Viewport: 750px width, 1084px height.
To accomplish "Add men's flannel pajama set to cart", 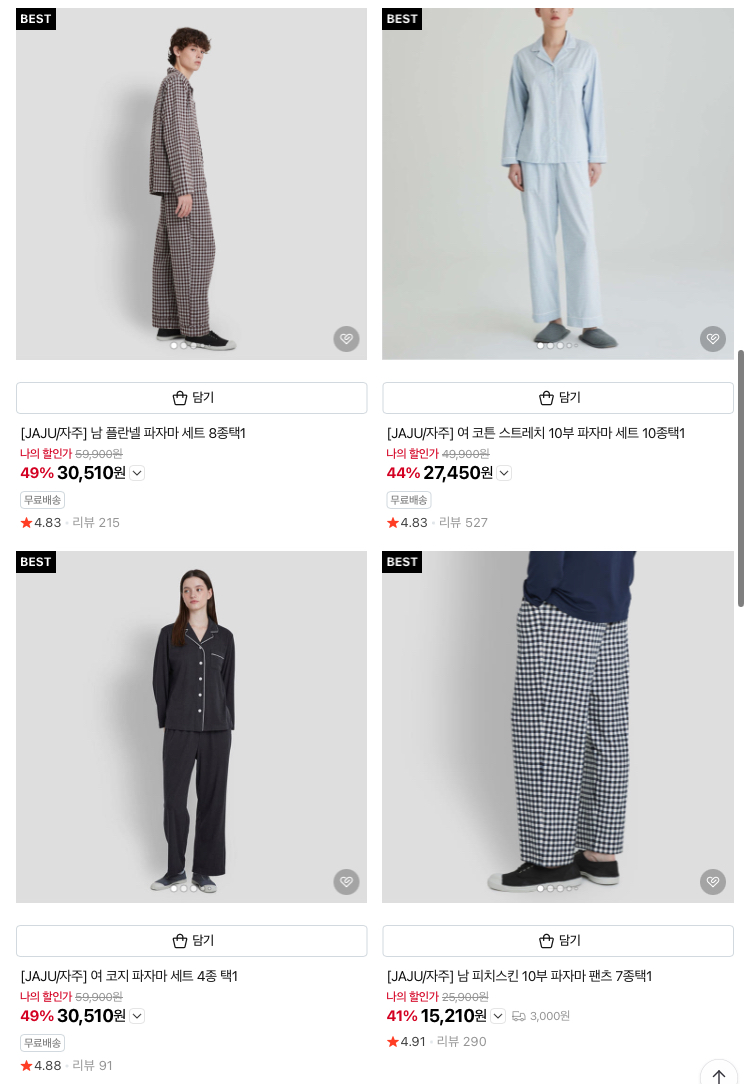I will pyautogui.click(x=191, y=398).
